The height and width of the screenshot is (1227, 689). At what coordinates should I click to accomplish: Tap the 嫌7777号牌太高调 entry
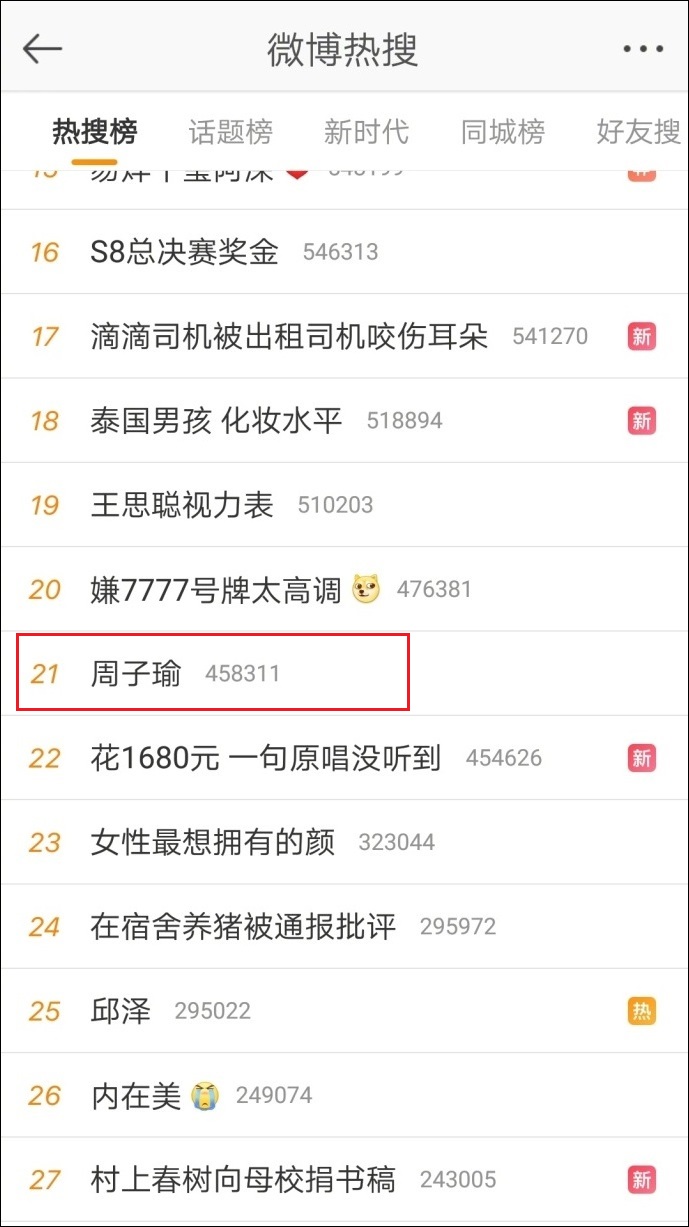coord(216,589)
